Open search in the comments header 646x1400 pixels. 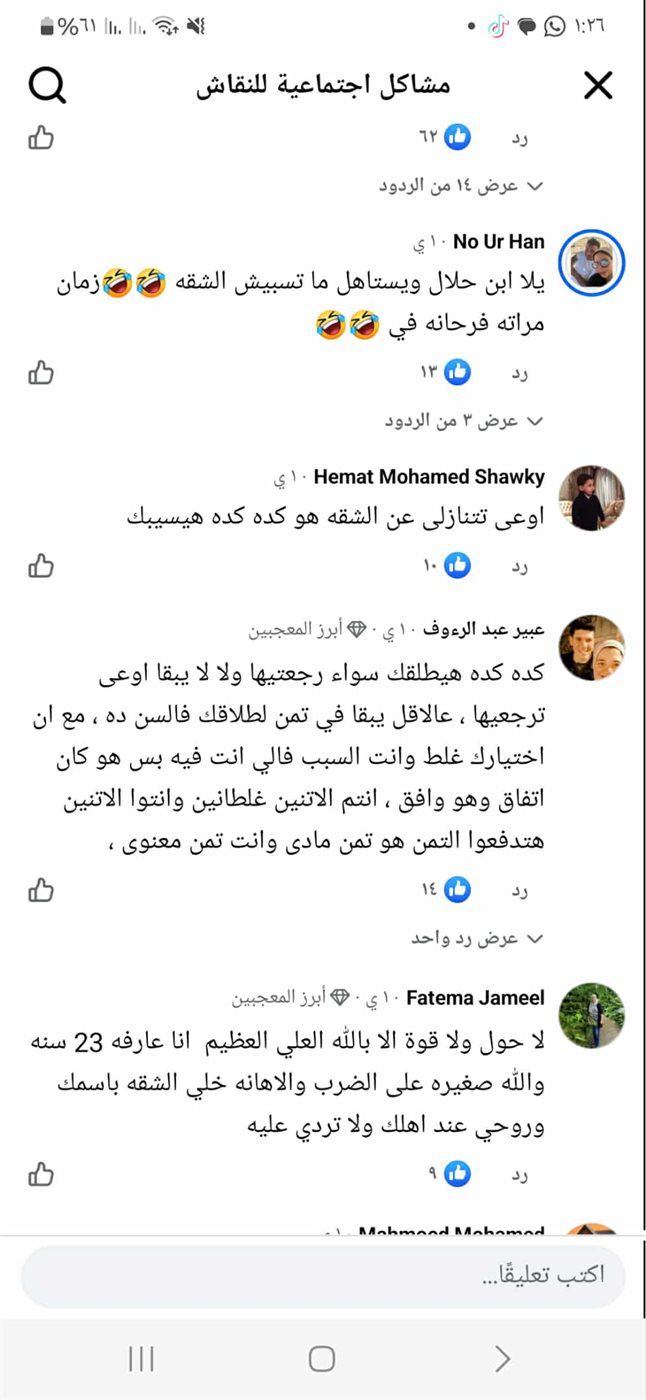click(x=46, y=86)
